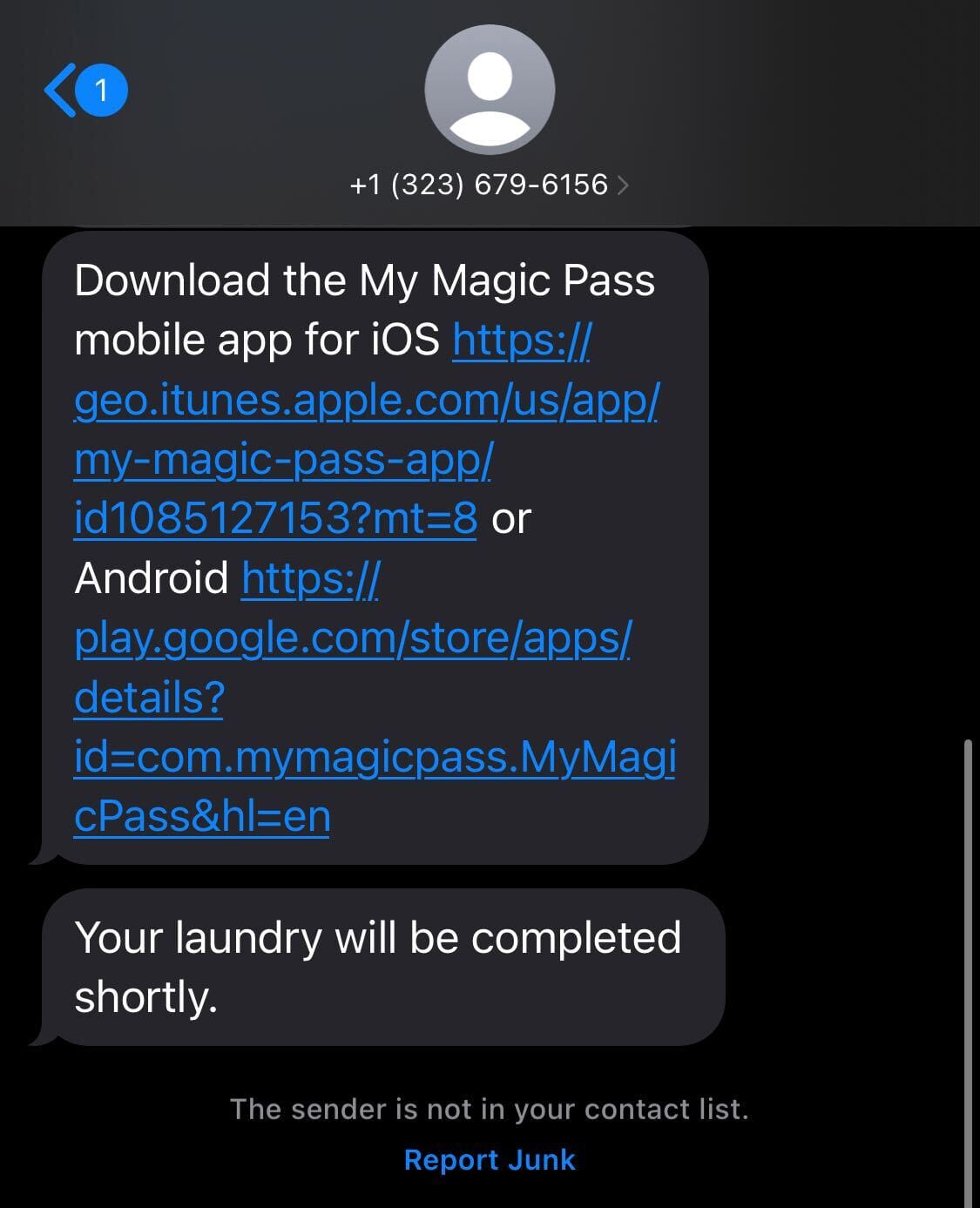Viewport: 980px width, 1208px height.
Task: Open the iOS App Store link
Action: click(x=366, y=401)
